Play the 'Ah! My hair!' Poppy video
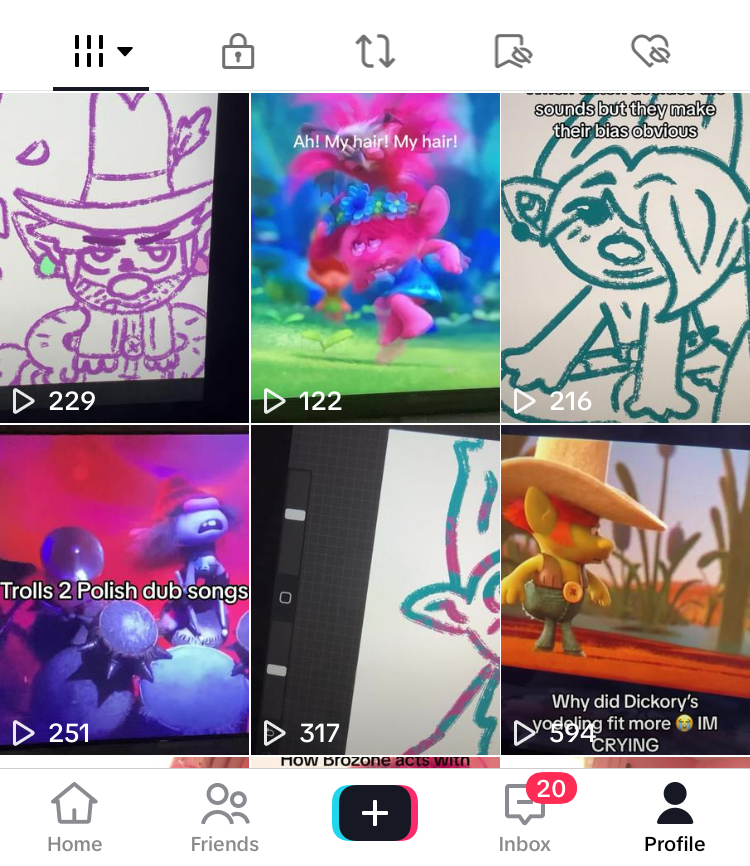 pyautogui.click(x=375, y=257)
